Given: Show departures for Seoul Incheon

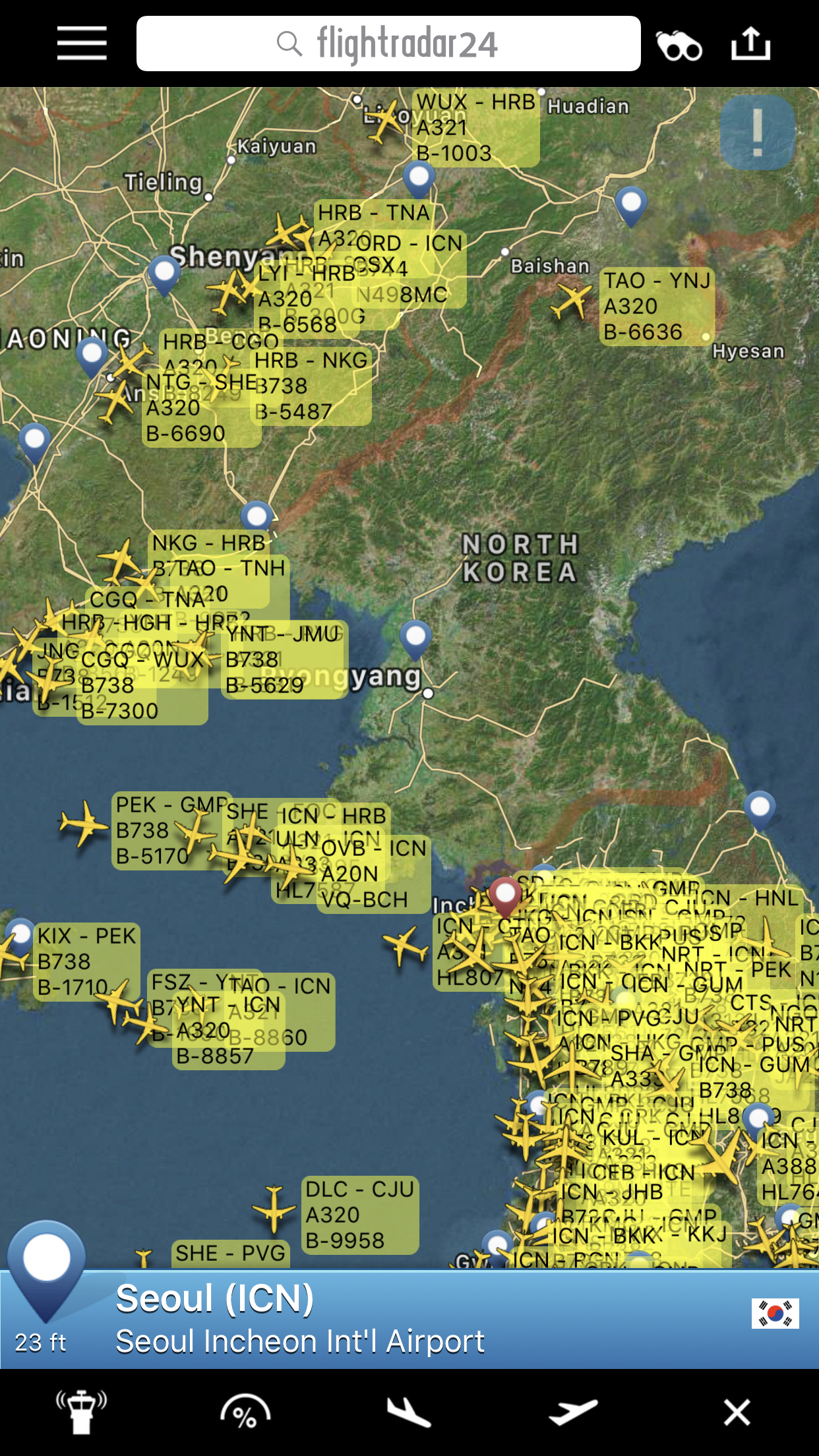Looking at the screenshot, I should pyautogui.click(x=572, y=1412).
